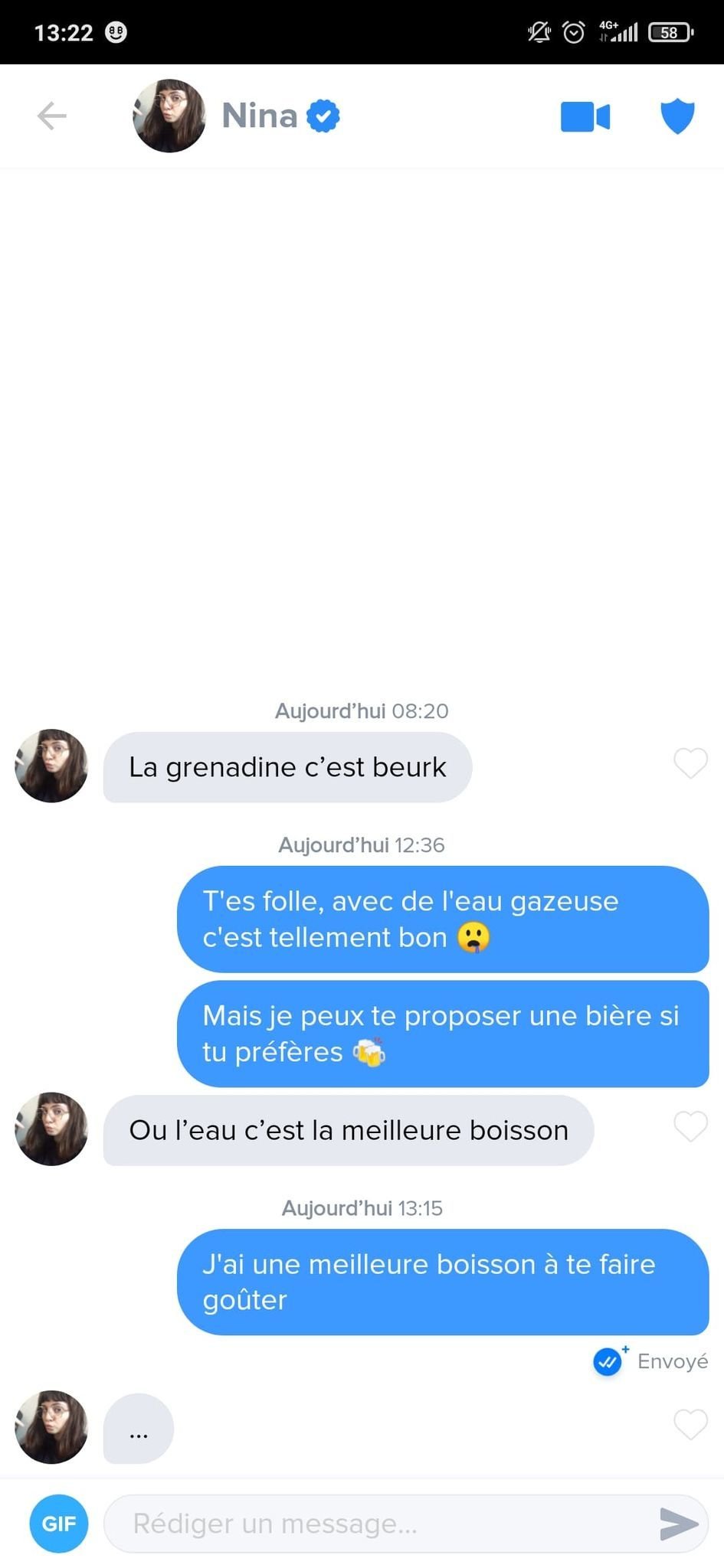Viewport: 724px width, 1568px height.
Task: Go back with the arrow icon
Action: 52,116
